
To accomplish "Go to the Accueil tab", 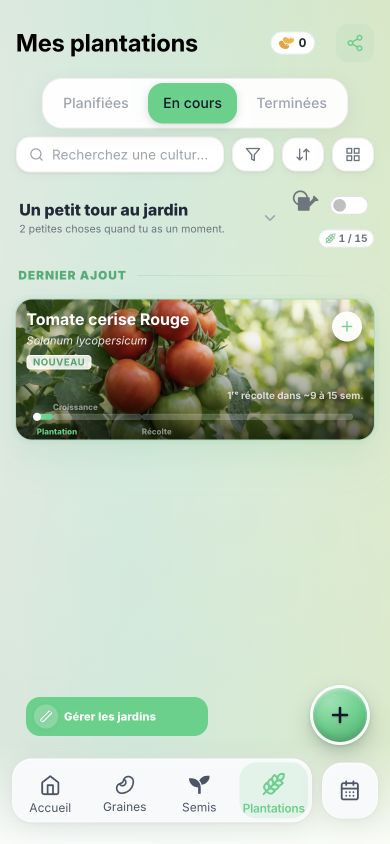I will coord(50,793).
